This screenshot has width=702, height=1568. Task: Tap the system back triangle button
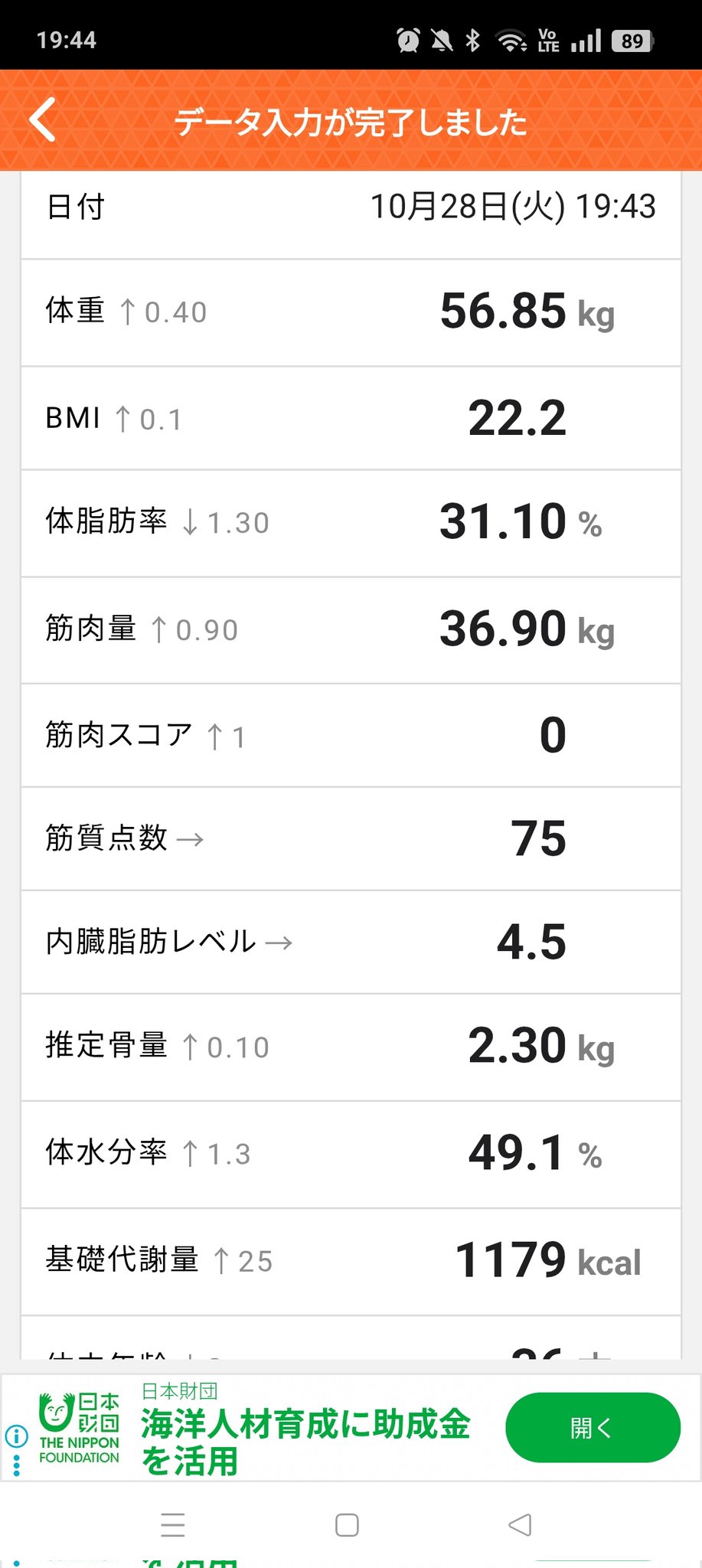click(x=520, y=1525)
